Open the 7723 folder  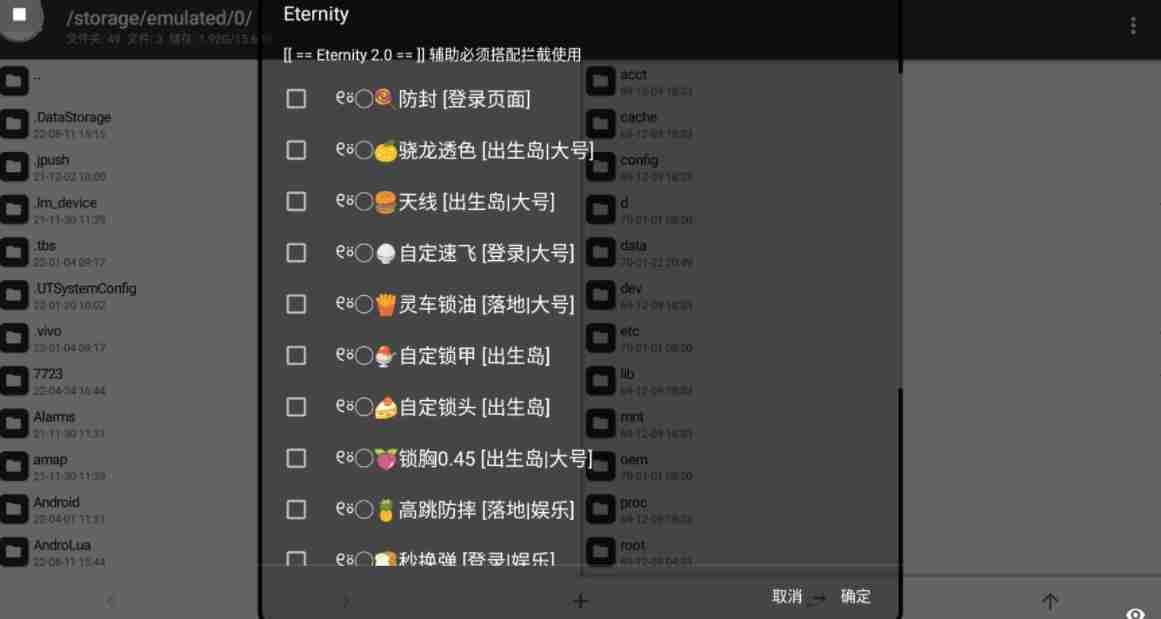(48, 380)
